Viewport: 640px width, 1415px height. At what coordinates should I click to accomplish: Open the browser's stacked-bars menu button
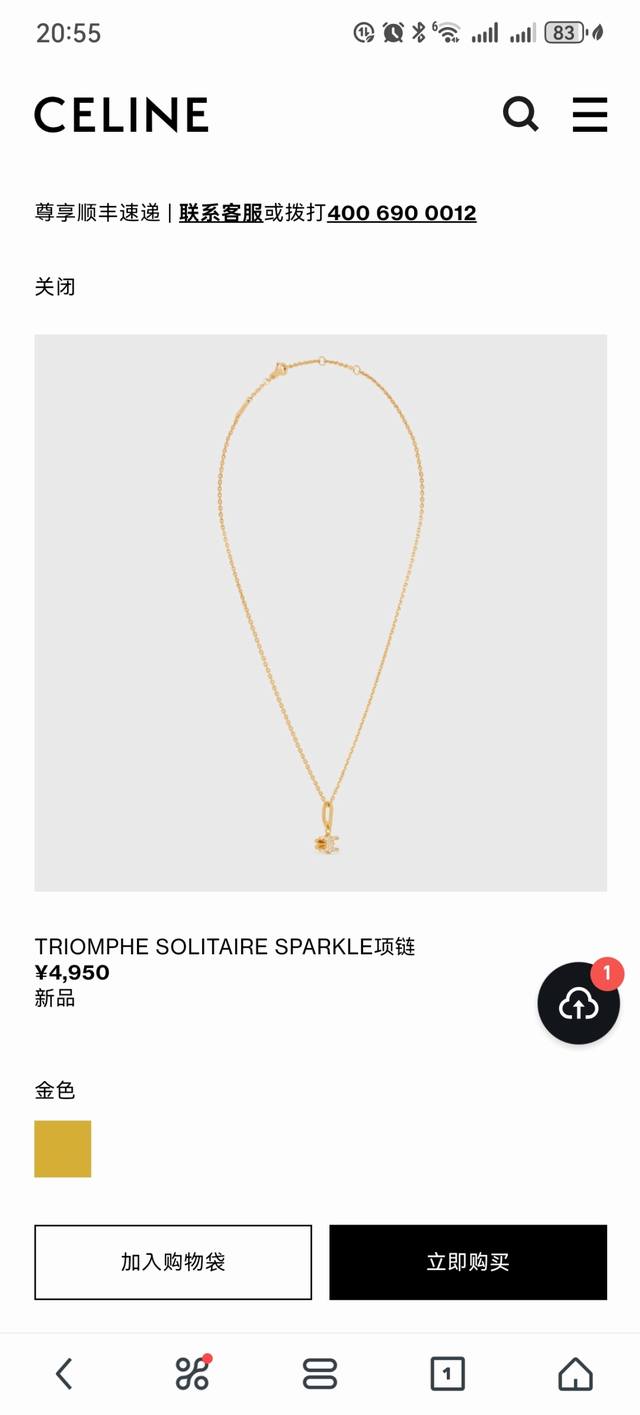coord(320,1374)
